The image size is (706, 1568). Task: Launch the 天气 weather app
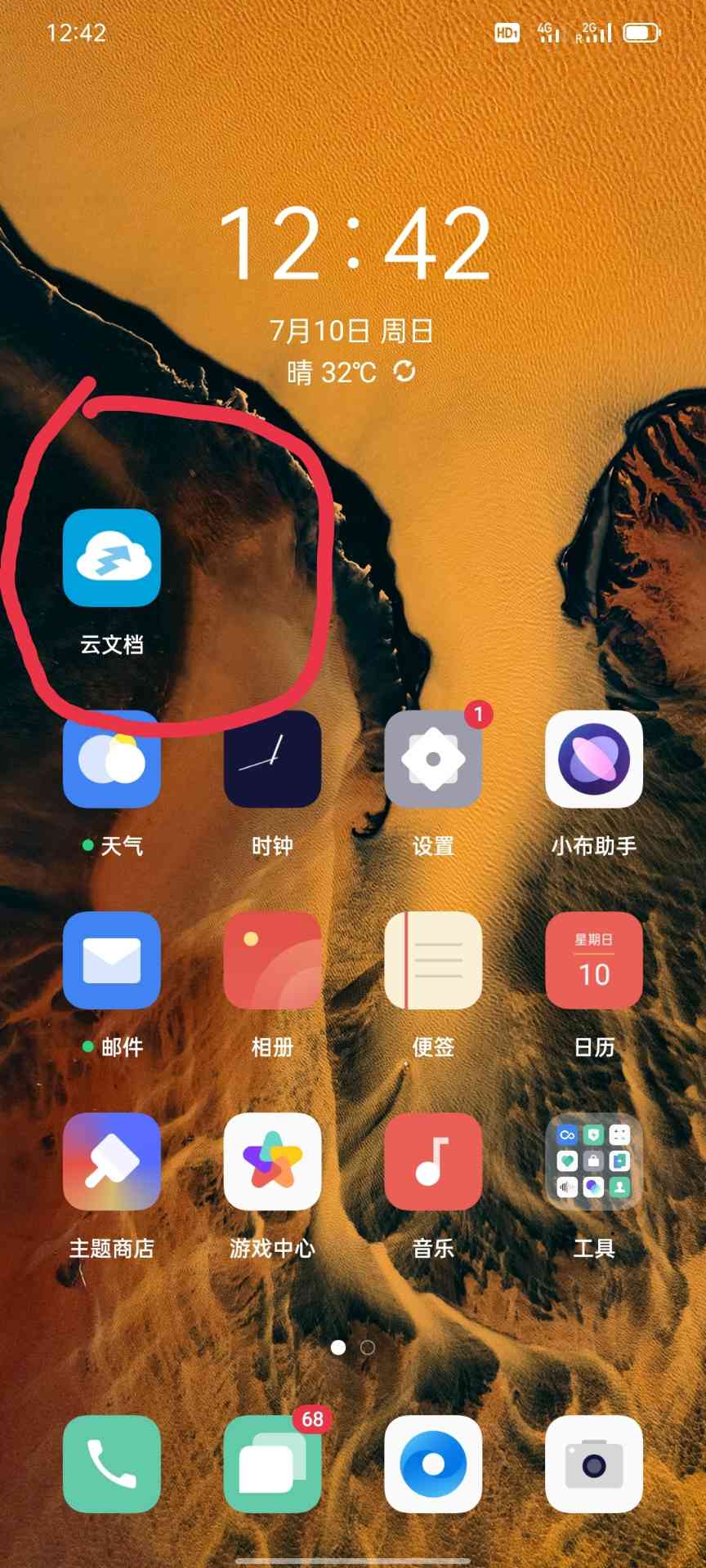(111, 759)
